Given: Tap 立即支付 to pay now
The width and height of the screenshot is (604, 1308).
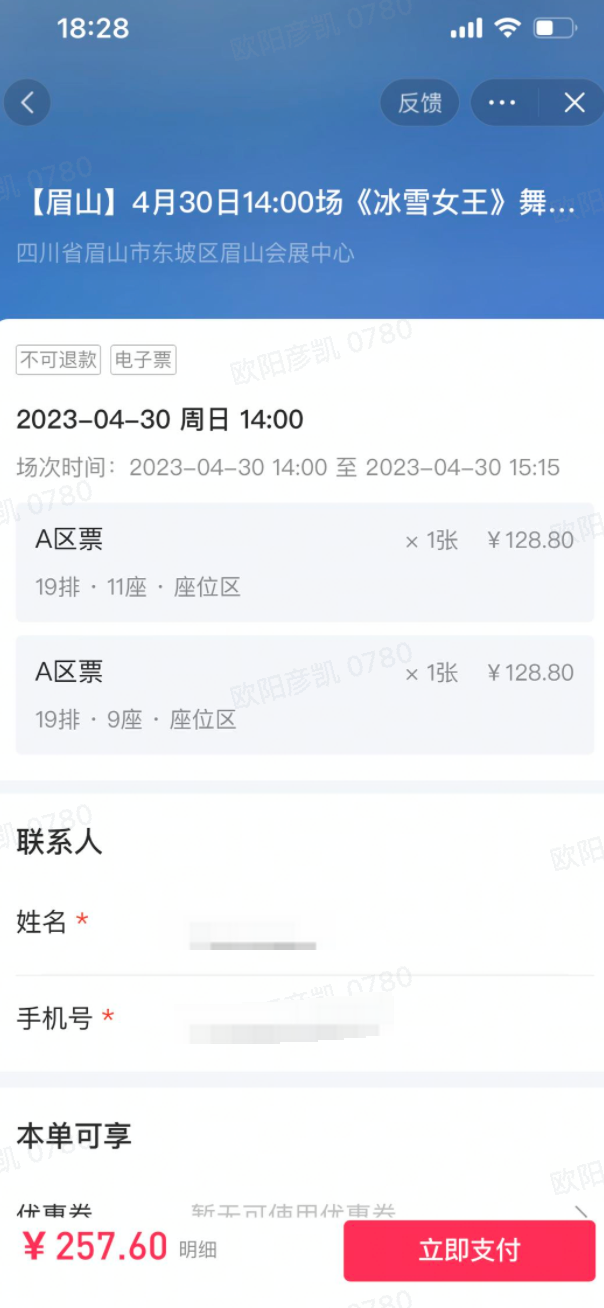Looking at the screenshot, I should [x=469, y=1250].
